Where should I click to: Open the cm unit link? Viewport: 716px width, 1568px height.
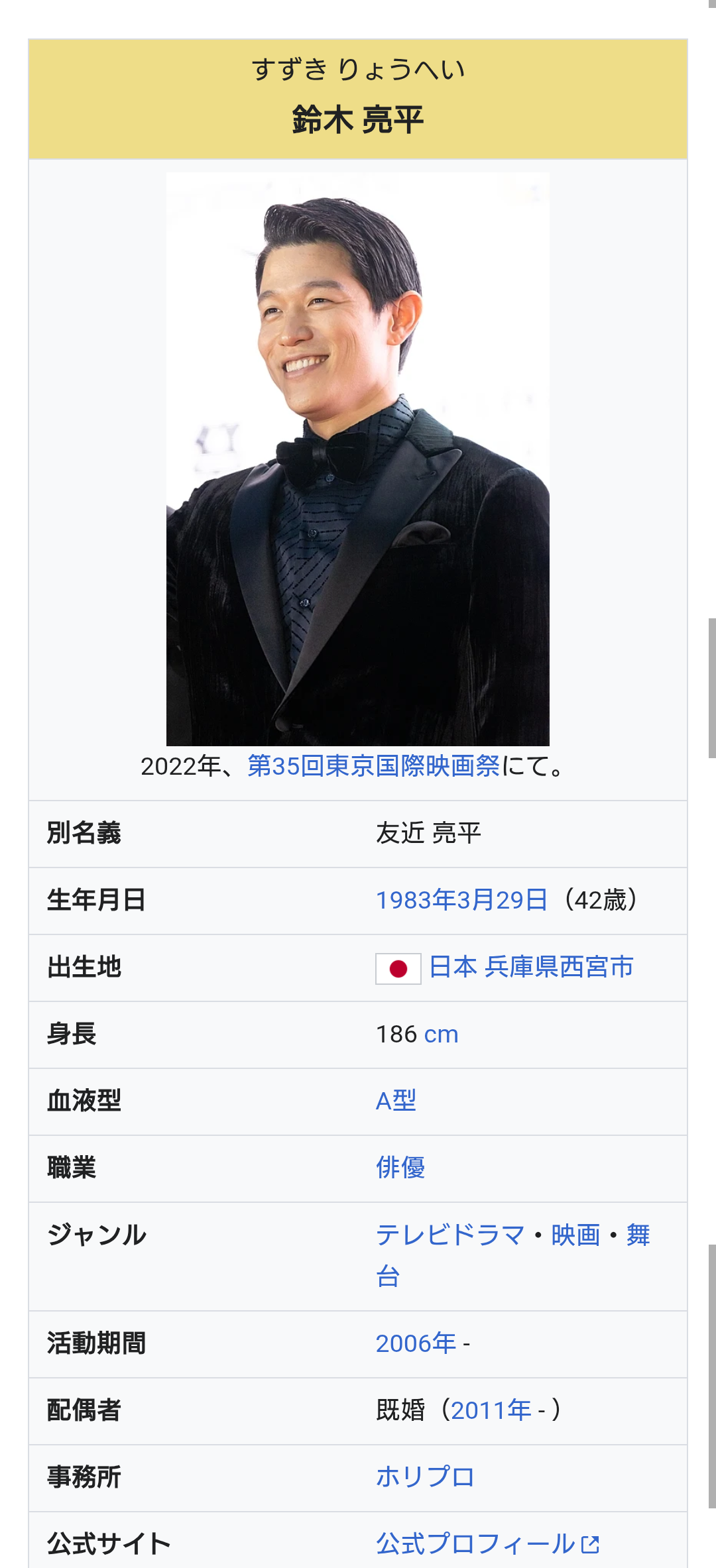[441, 1035]
